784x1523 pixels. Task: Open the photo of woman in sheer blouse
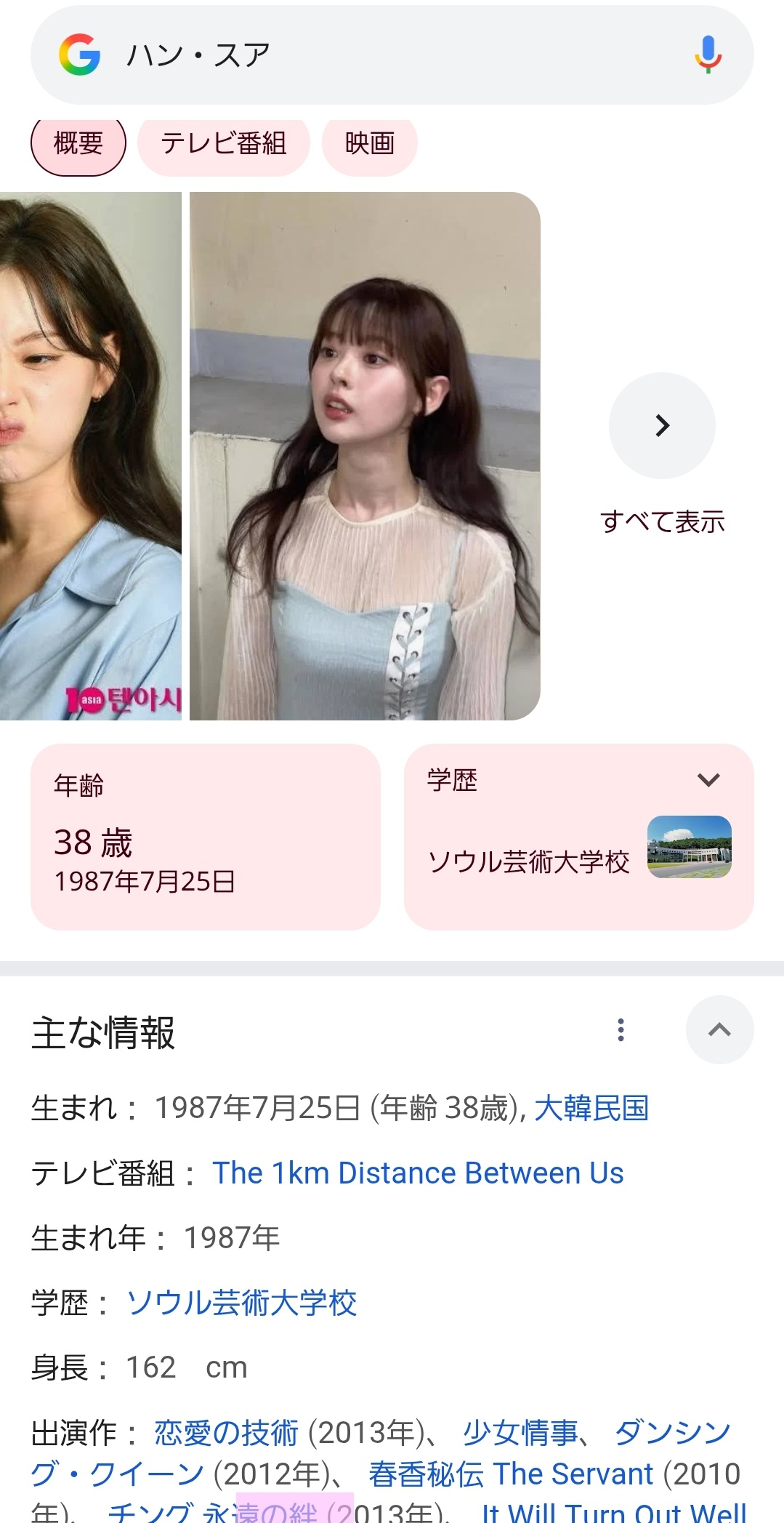pos(365,456)
